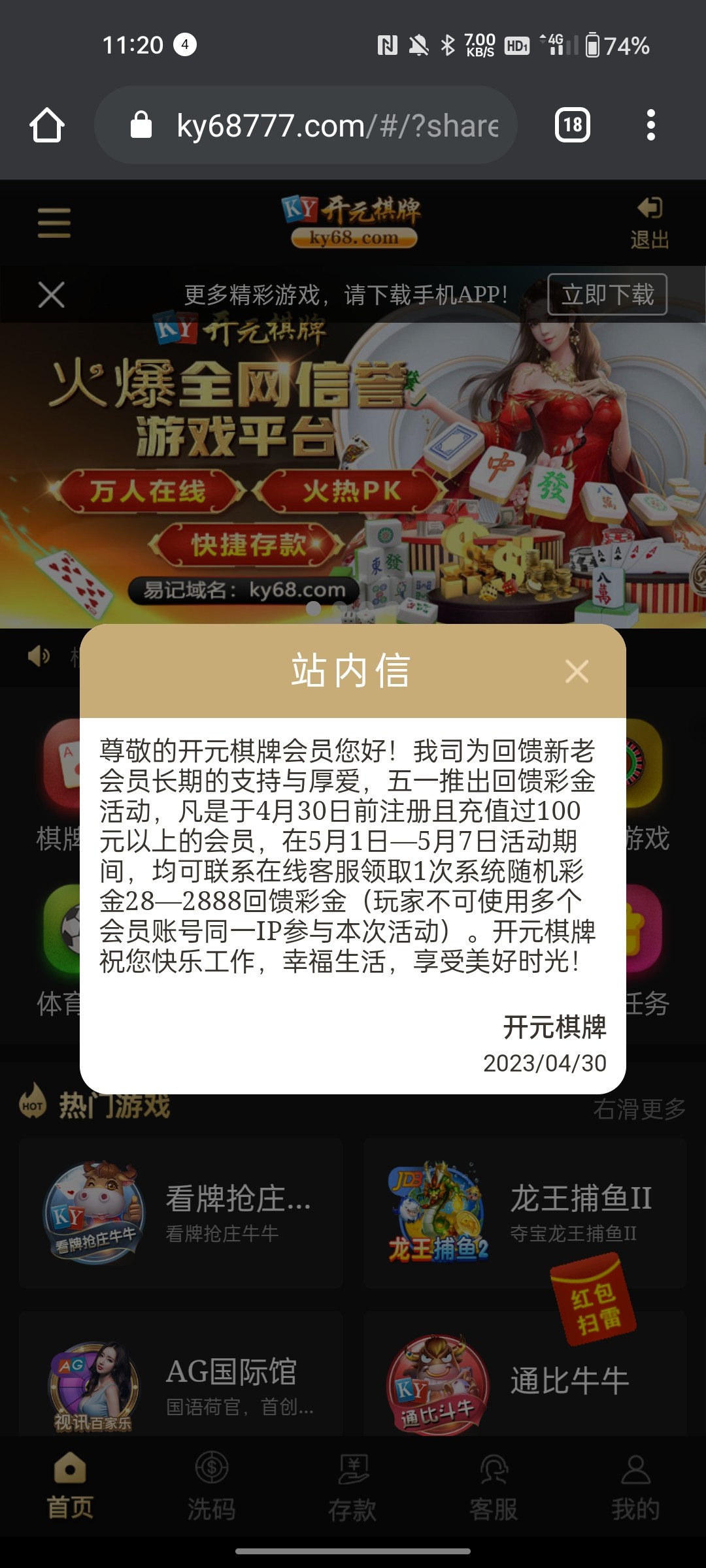Close the 站内信 message dialog
Viewport: 706px width, 1568px height.
coord(577,671)
